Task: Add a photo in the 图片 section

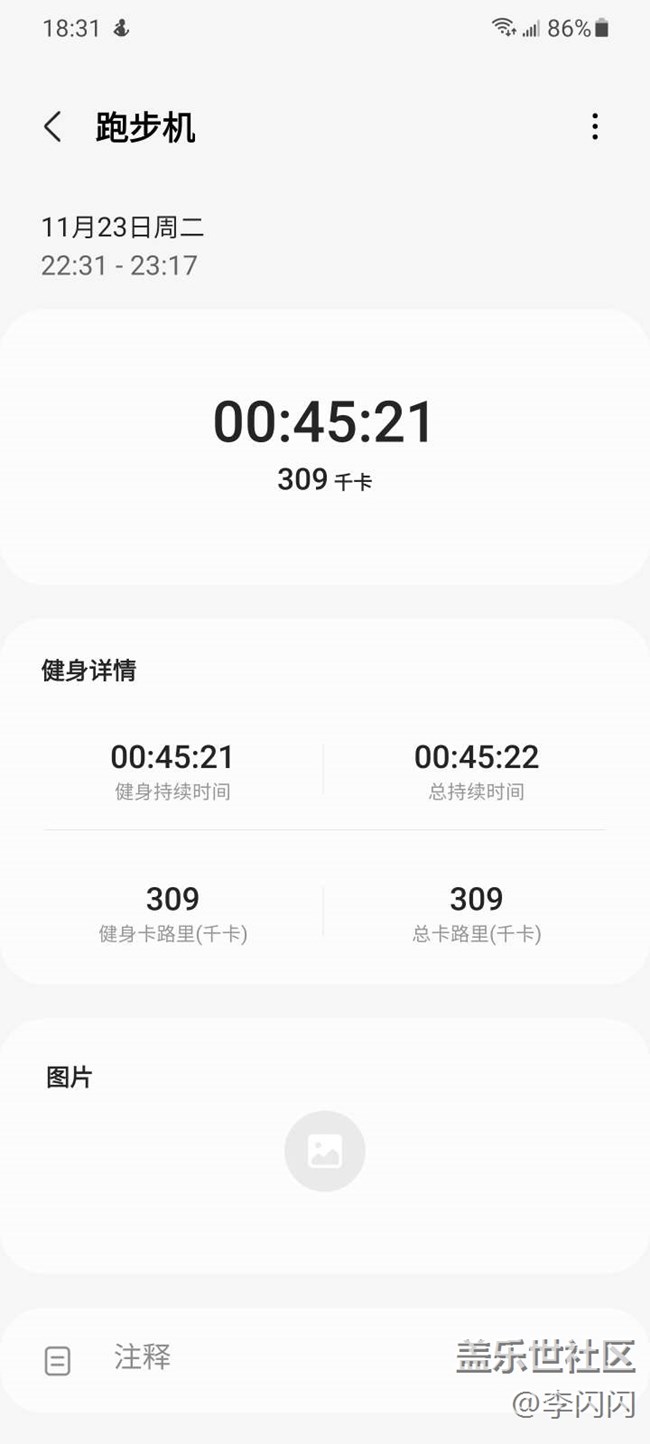Action: 325,1151
